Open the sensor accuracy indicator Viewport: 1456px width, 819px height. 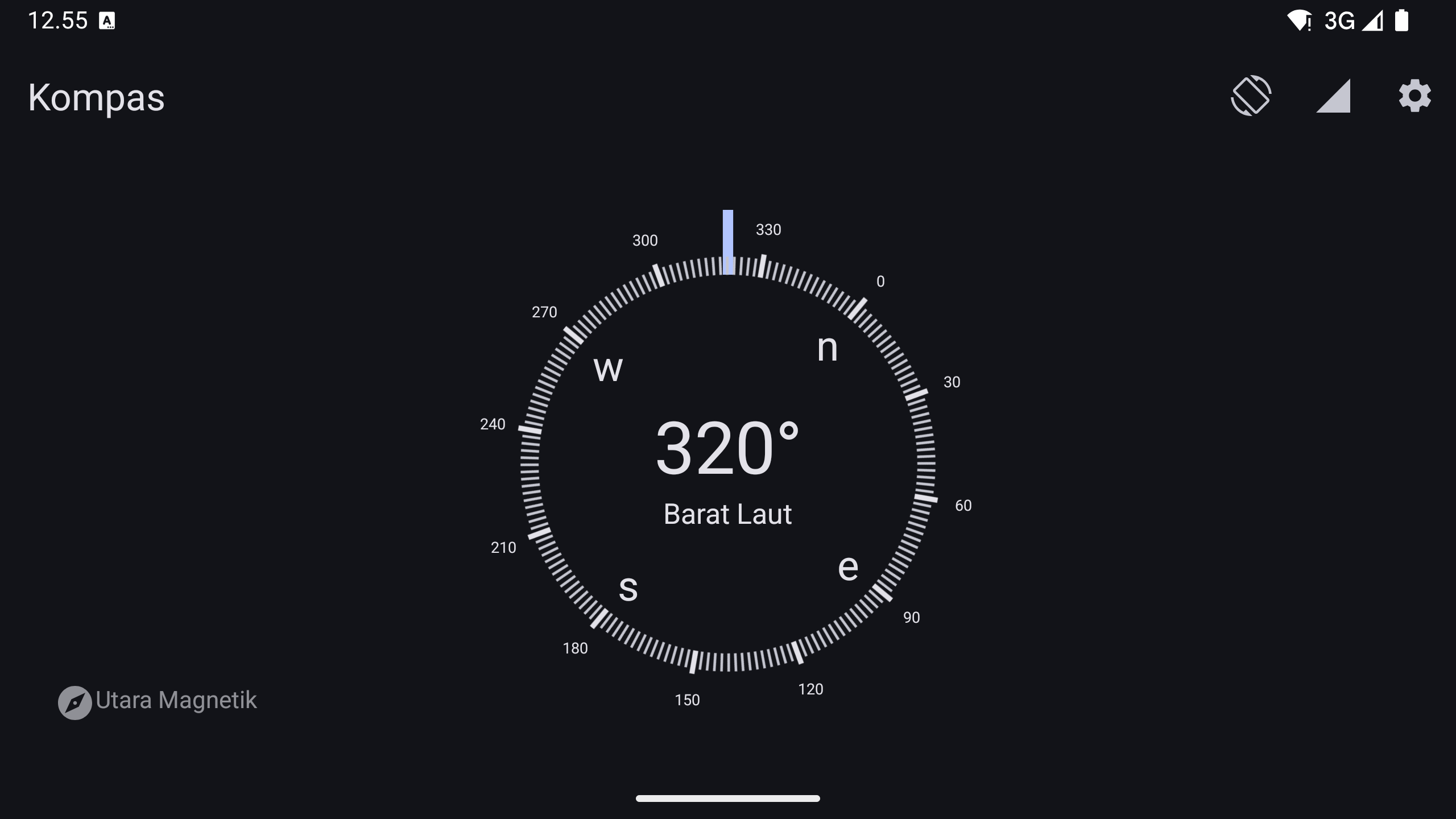[1333, 97]
